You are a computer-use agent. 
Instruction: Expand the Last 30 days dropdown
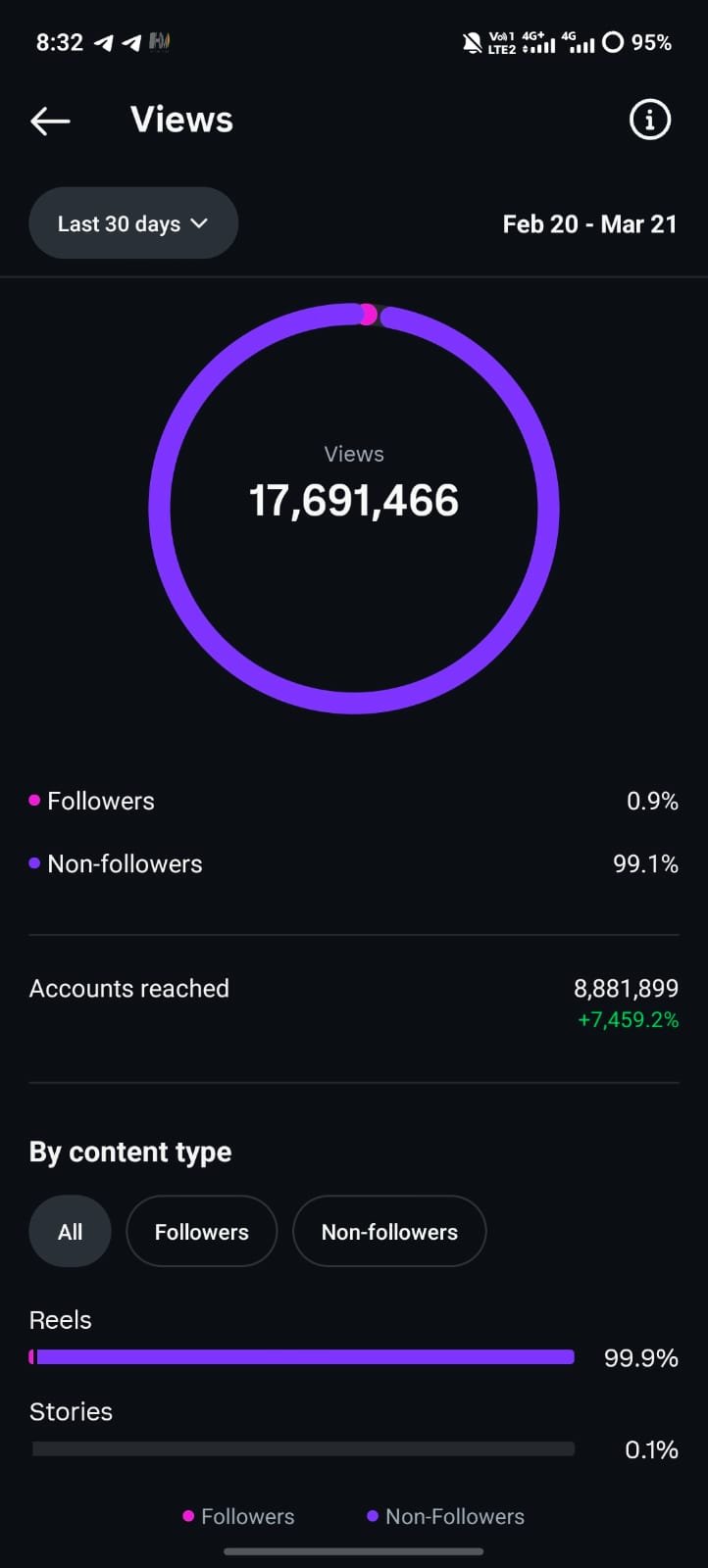[x=133, y=223]
